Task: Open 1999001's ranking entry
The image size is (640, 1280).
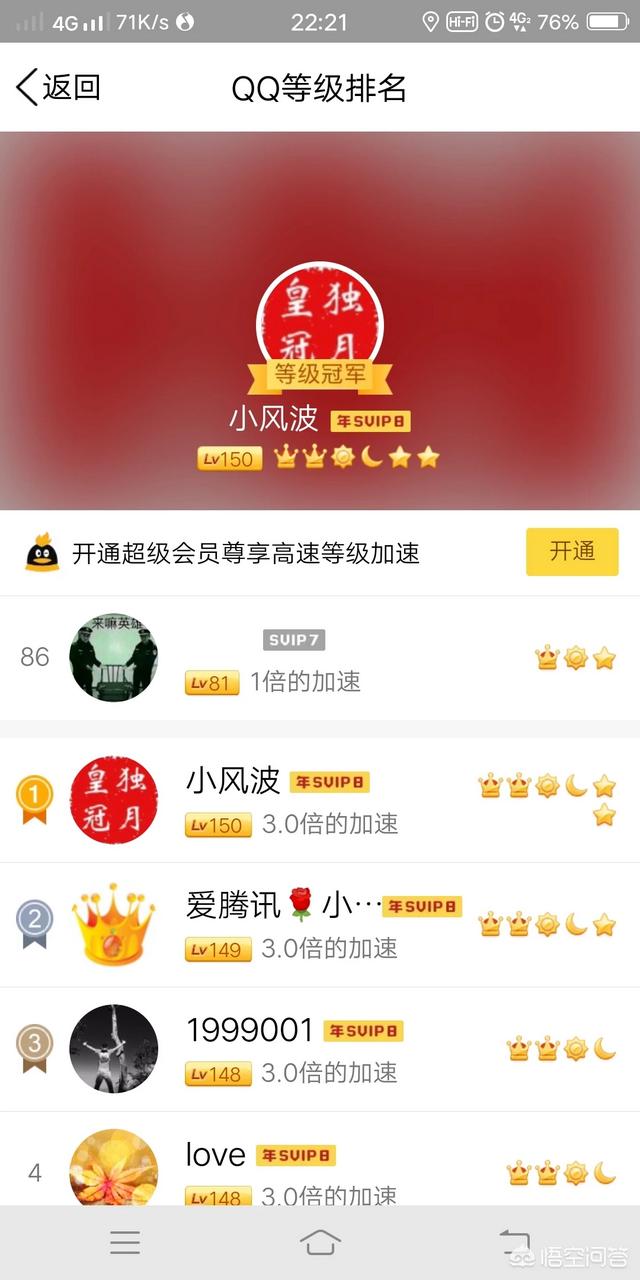Action: (320, 1049)
